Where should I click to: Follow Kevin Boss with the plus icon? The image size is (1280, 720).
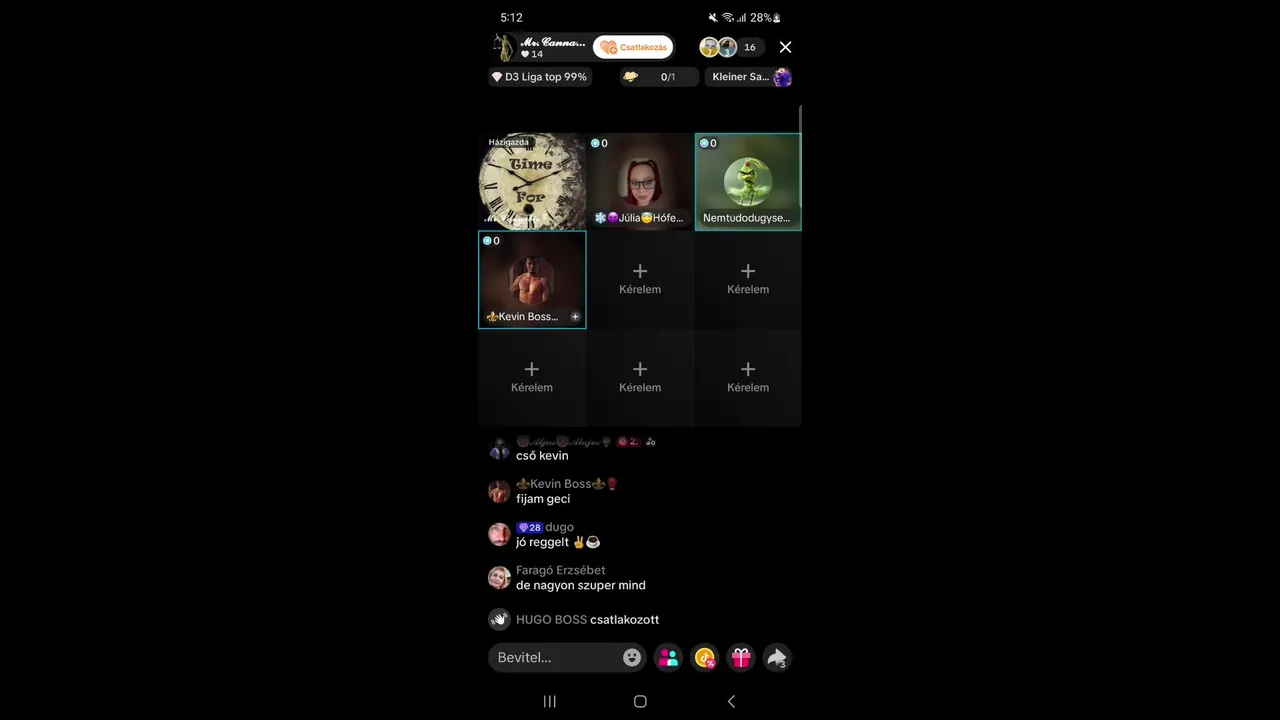[x=575, y=317]
